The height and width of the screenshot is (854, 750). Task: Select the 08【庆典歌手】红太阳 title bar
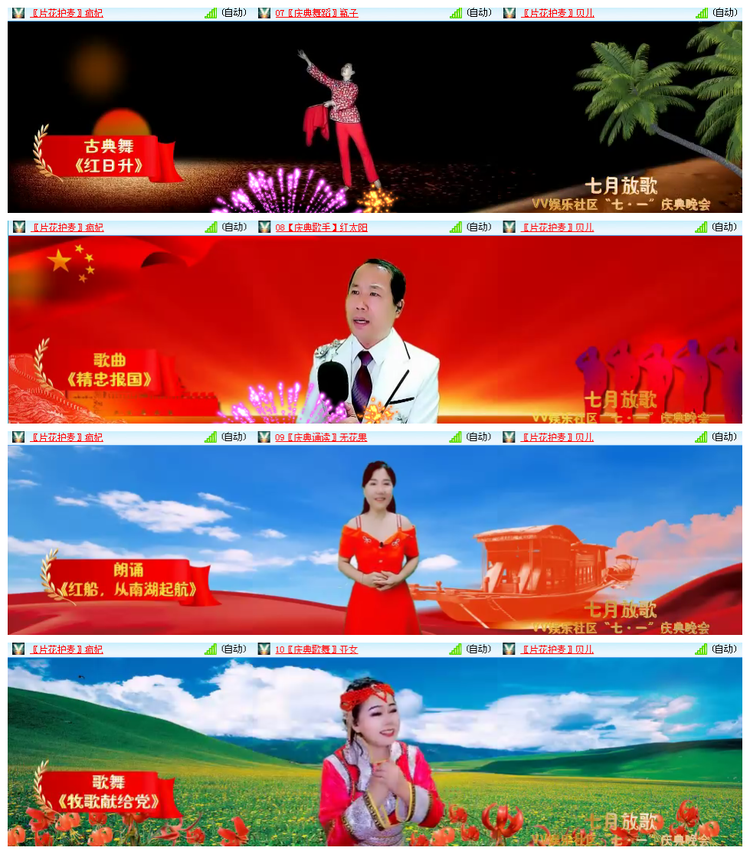(x=320, y=228)
